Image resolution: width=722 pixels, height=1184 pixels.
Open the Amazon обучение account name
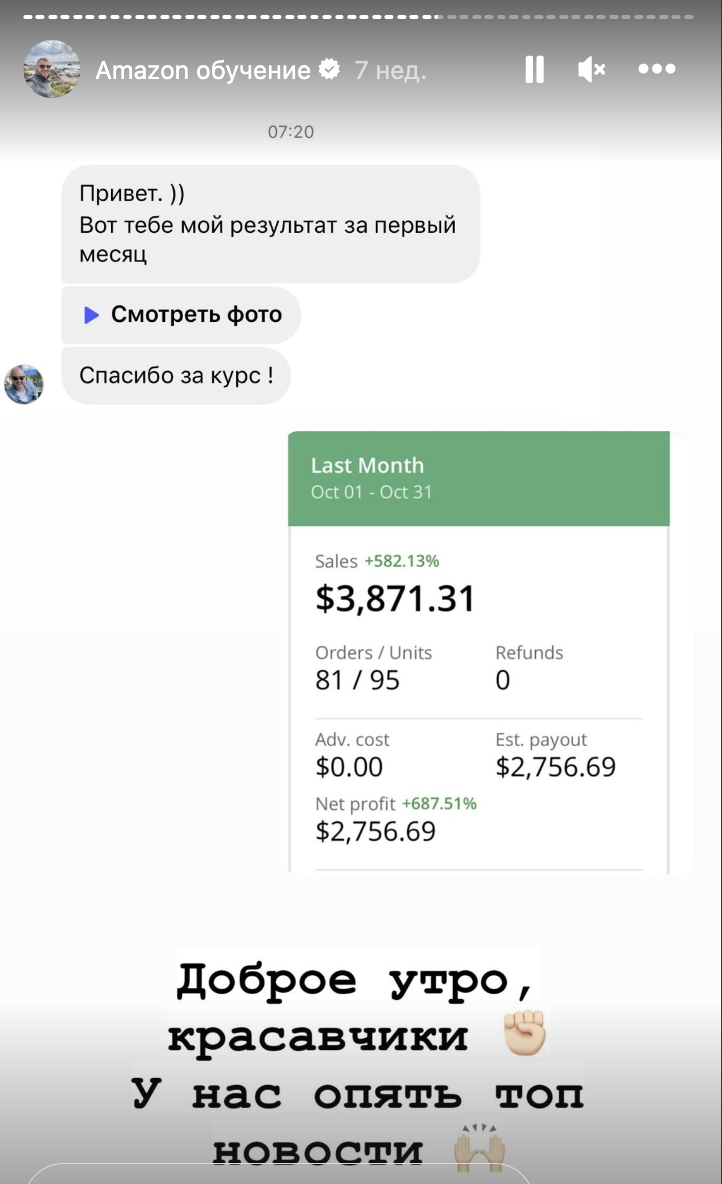(203, 70)
